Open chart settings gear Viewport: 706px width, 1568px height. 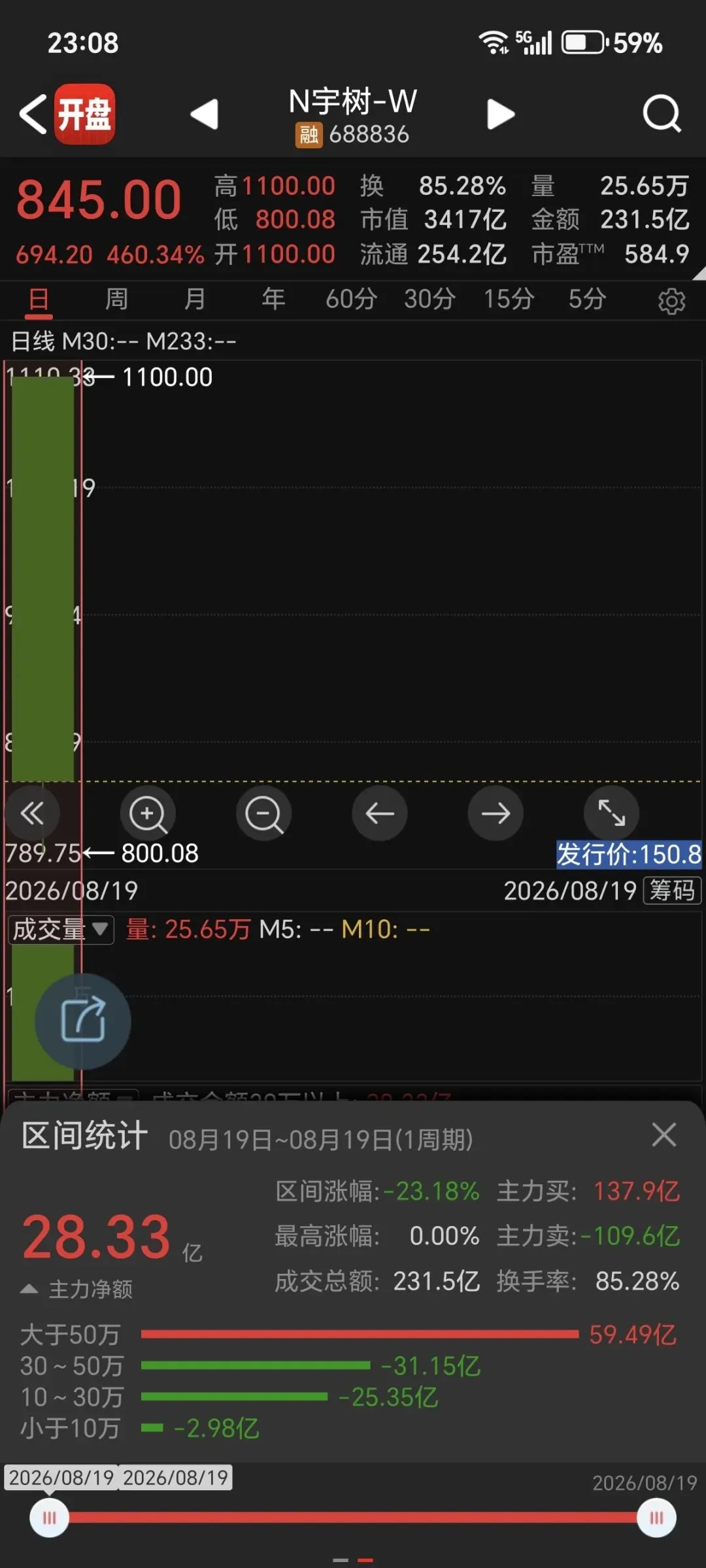pos(671,301)
